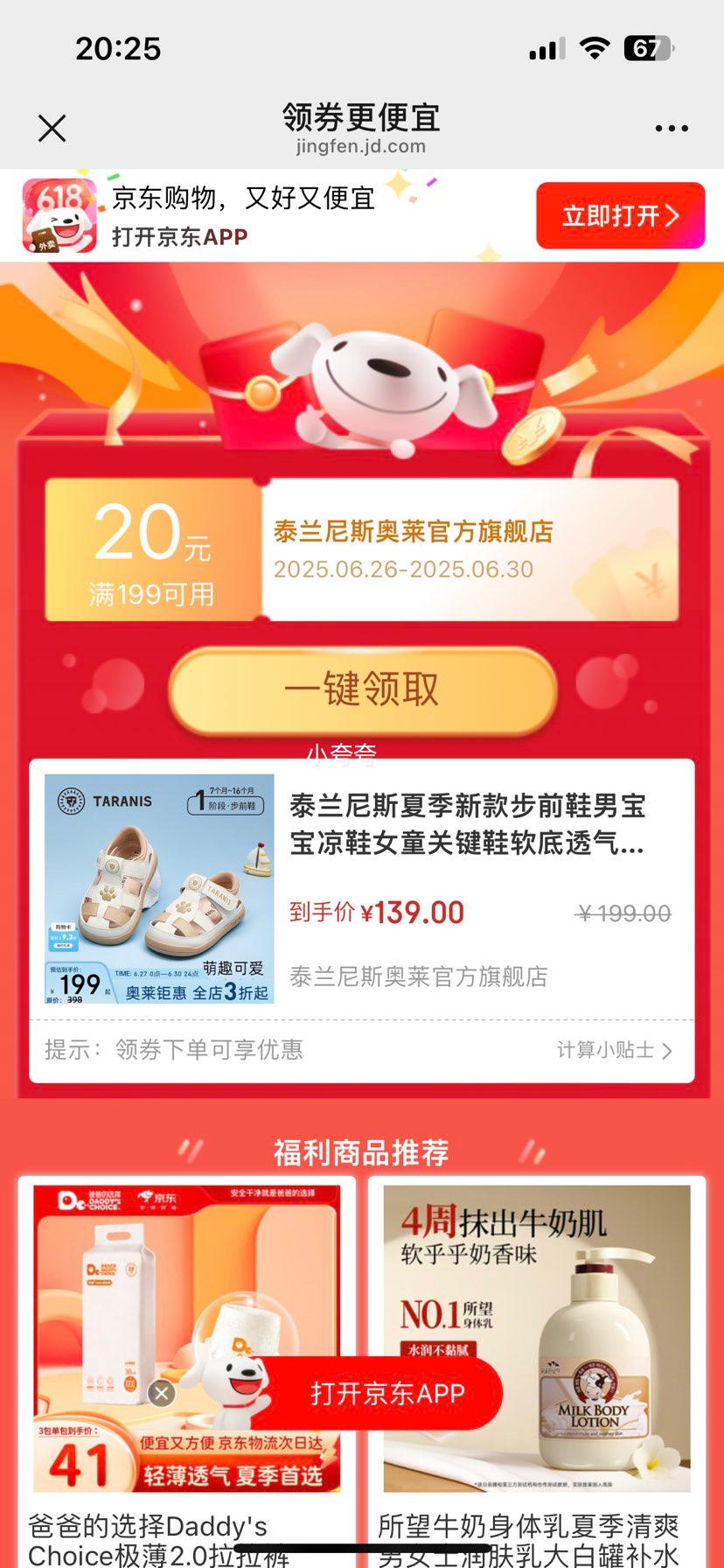The height and width of the screenshot is (1568, 724).
Task: Open the 20元 Taranis store coupon
Action: point(362,549)
